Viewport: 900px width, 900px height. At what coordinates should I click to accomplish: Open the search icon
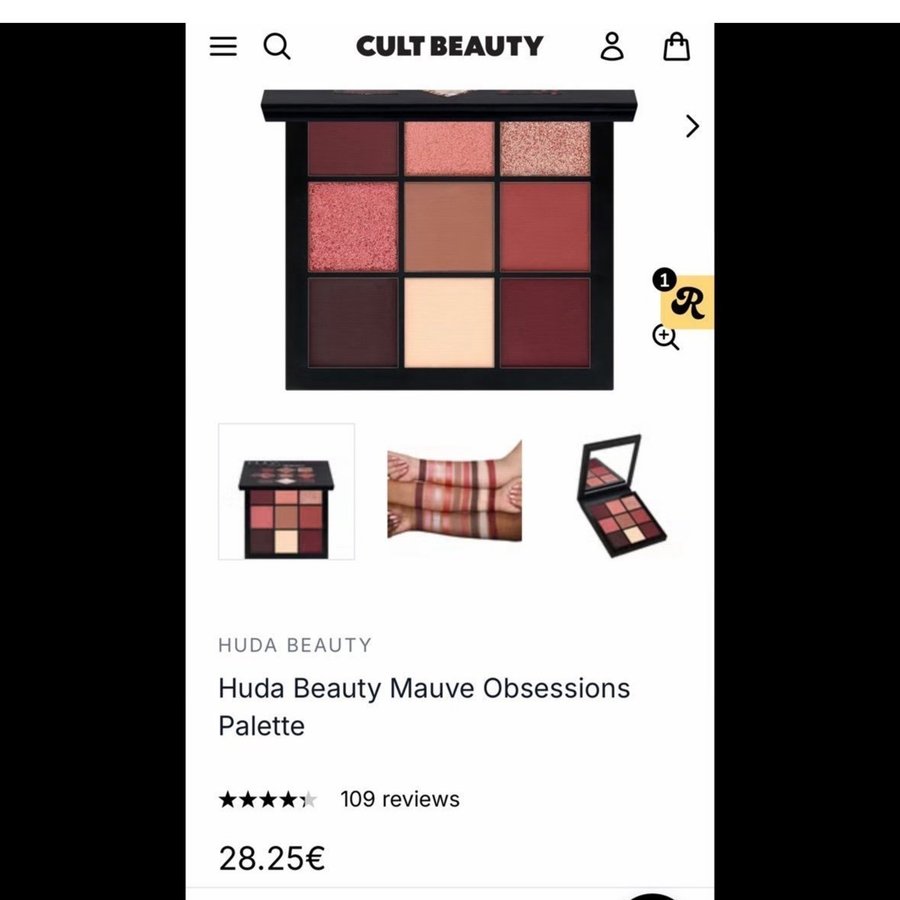click(277, 47)
